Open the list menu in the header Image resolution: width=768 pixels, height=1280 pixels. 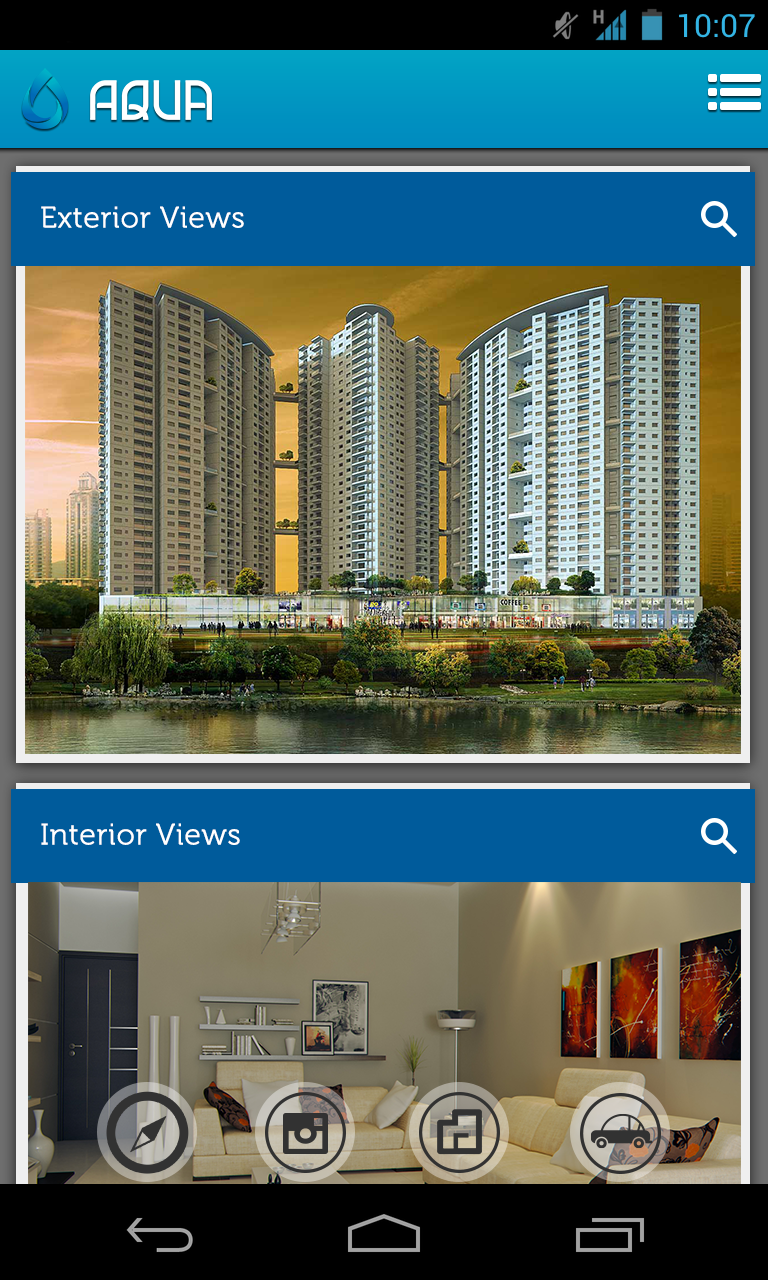click(734, 93)
